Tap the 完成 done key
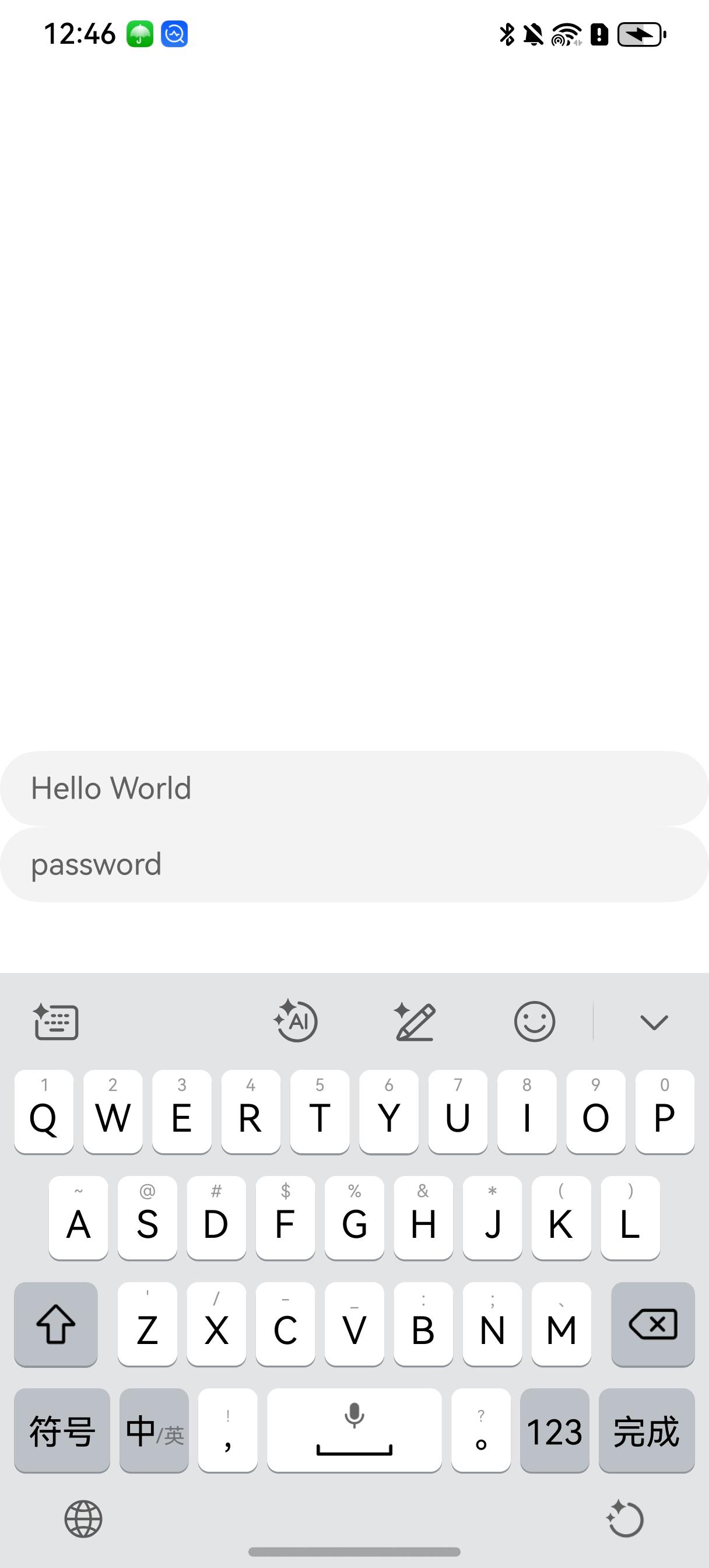This screenshot has width=709, height=1568. (x=646, y=1431)
